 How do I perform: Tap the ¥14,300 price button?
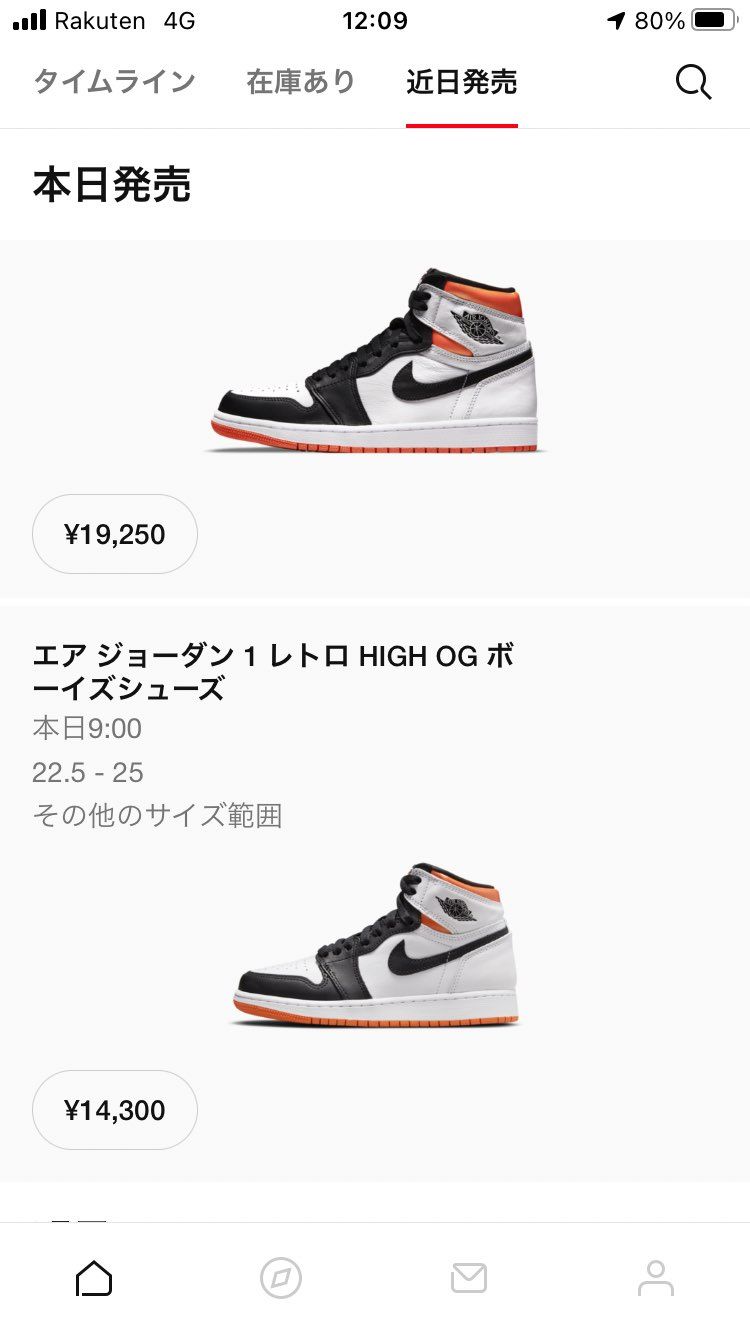tap(114, 1110)
